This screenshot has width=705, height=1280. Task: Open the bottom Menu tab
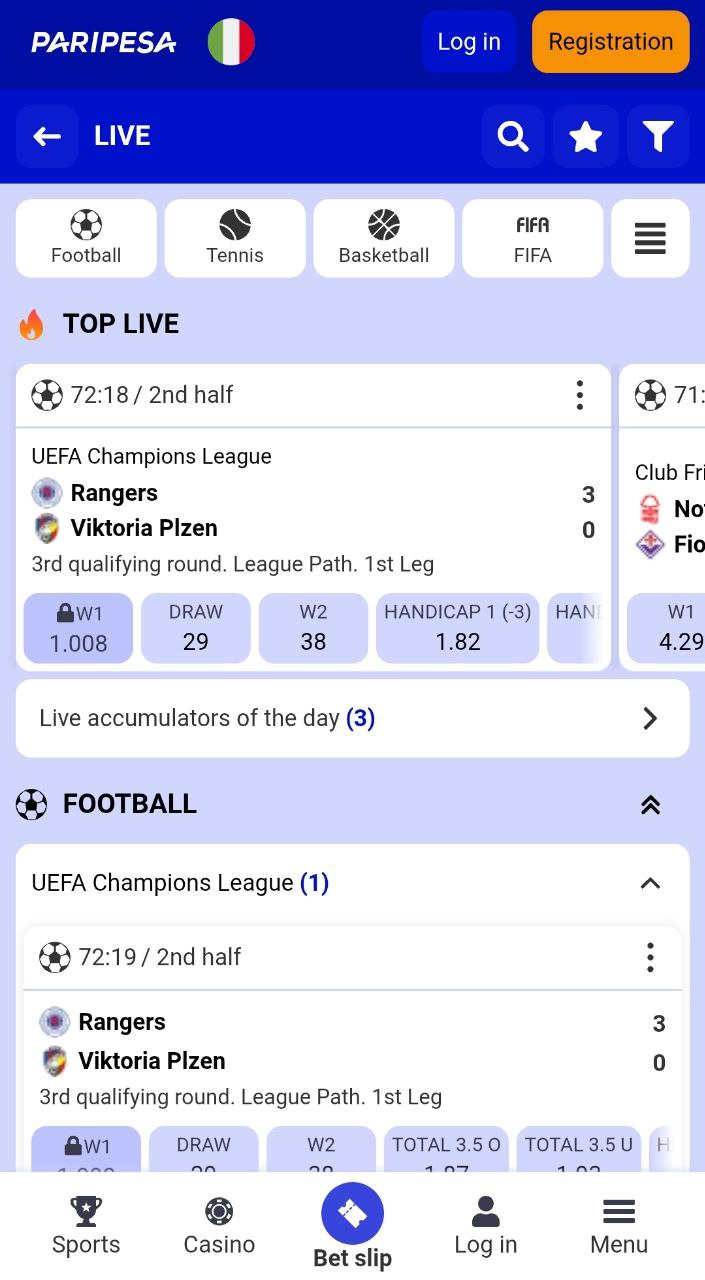pyautogui.click(x=619, y=1226)
